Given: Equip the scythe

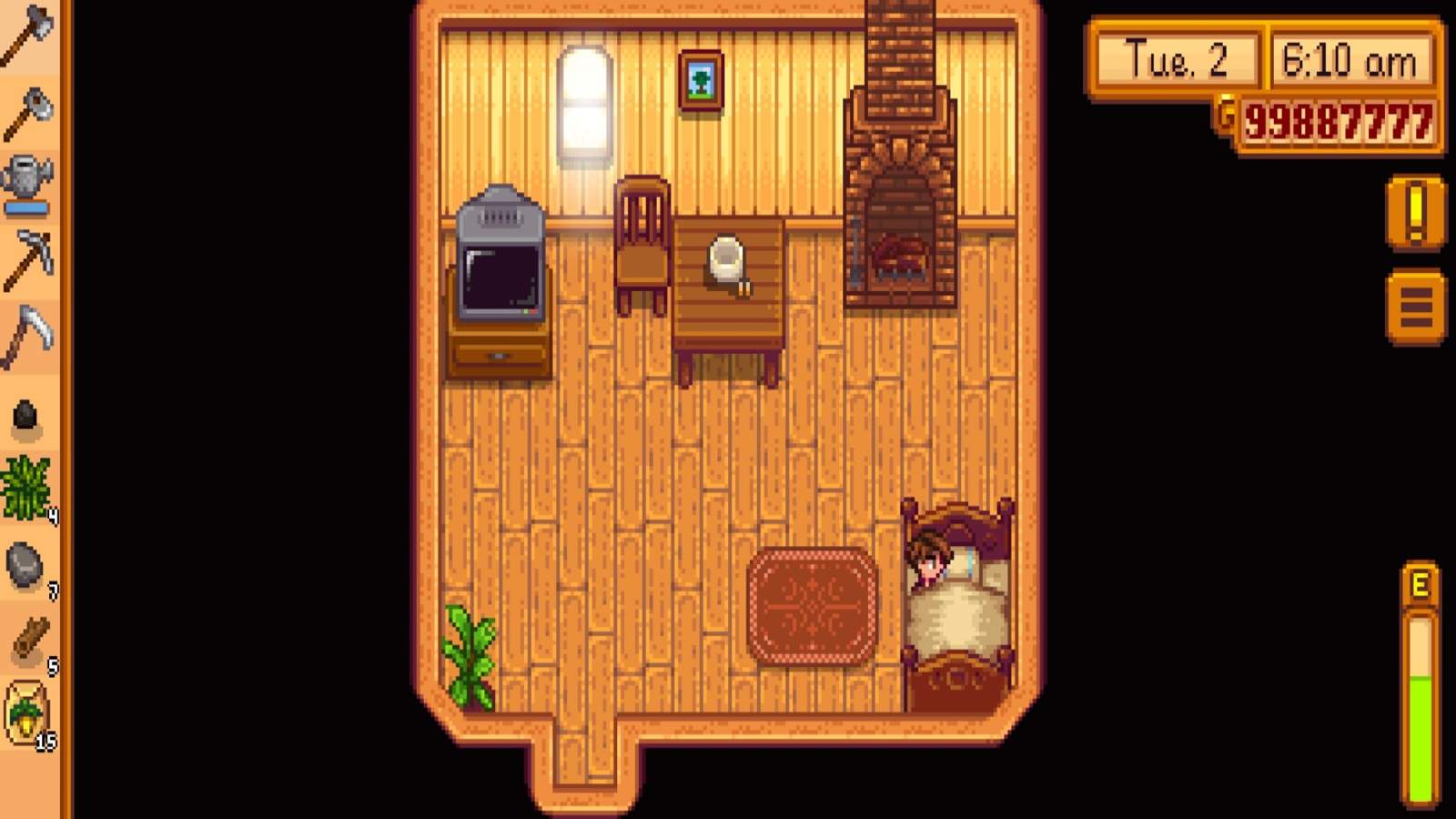Looking at the screenshot, I should click(x=27, y=335).
